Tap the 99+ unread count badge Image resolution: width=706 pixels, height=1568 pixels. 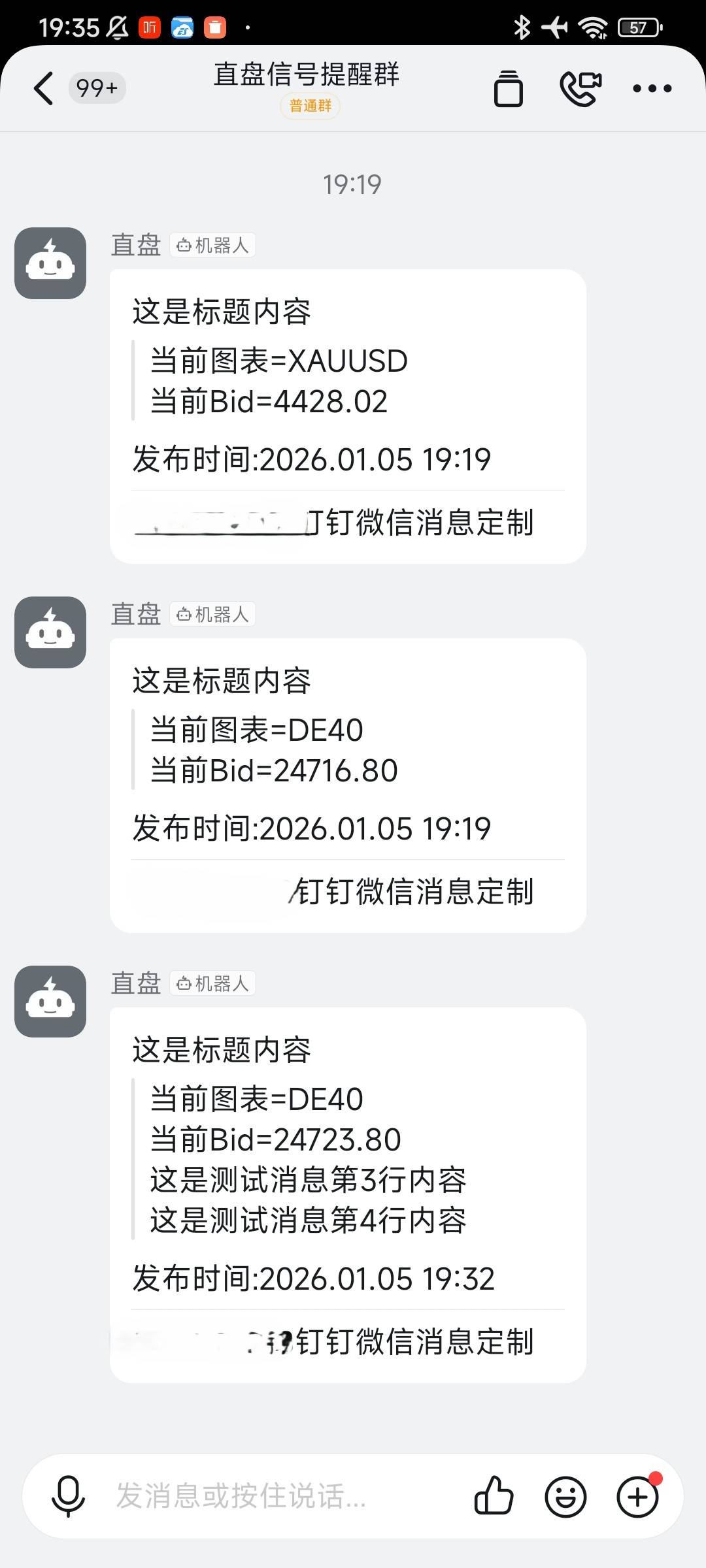pyautogui.click(x=95, y=87)
